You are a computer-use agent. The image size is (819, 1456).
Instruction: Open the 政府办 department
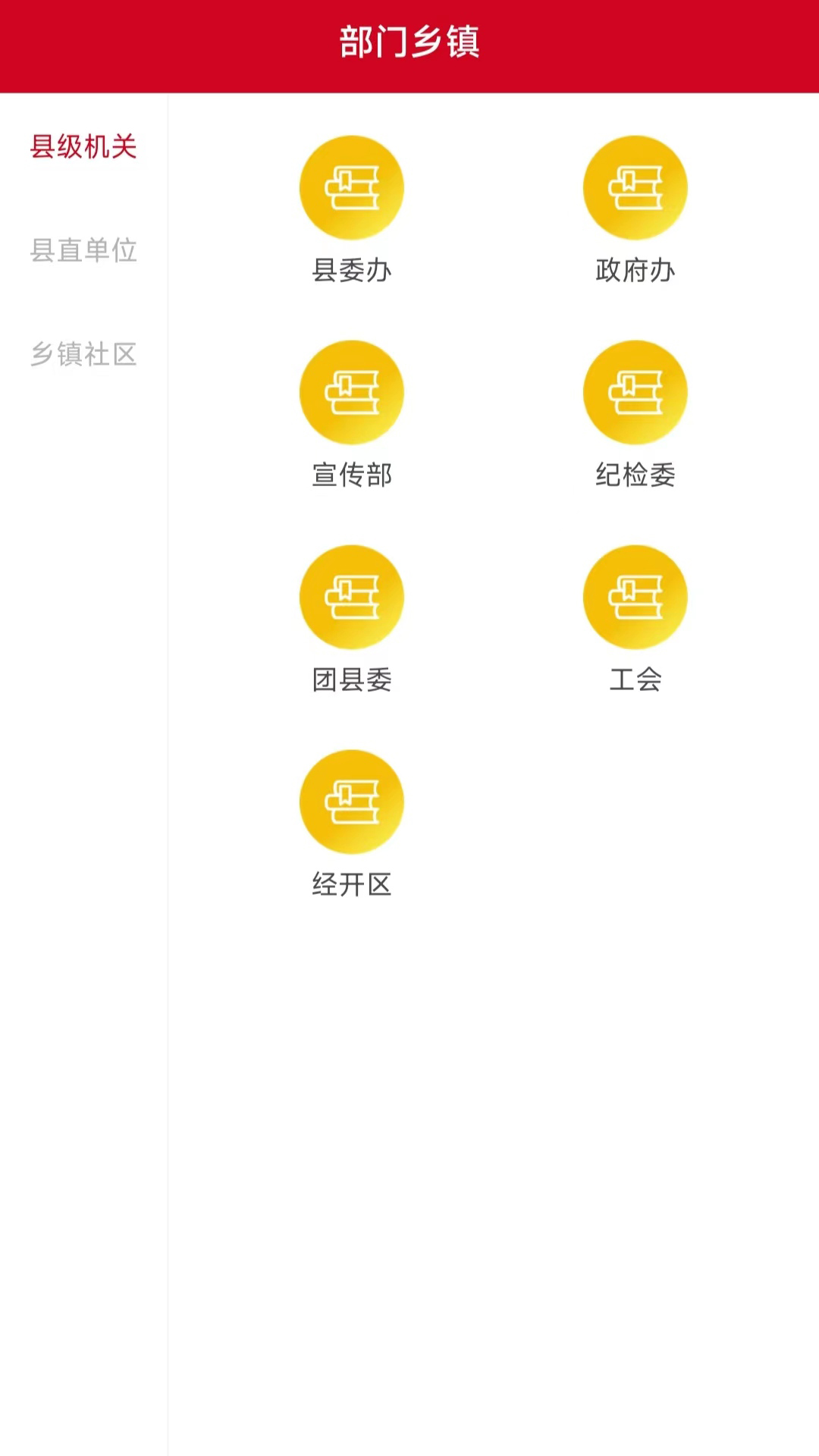click(635, 188)
